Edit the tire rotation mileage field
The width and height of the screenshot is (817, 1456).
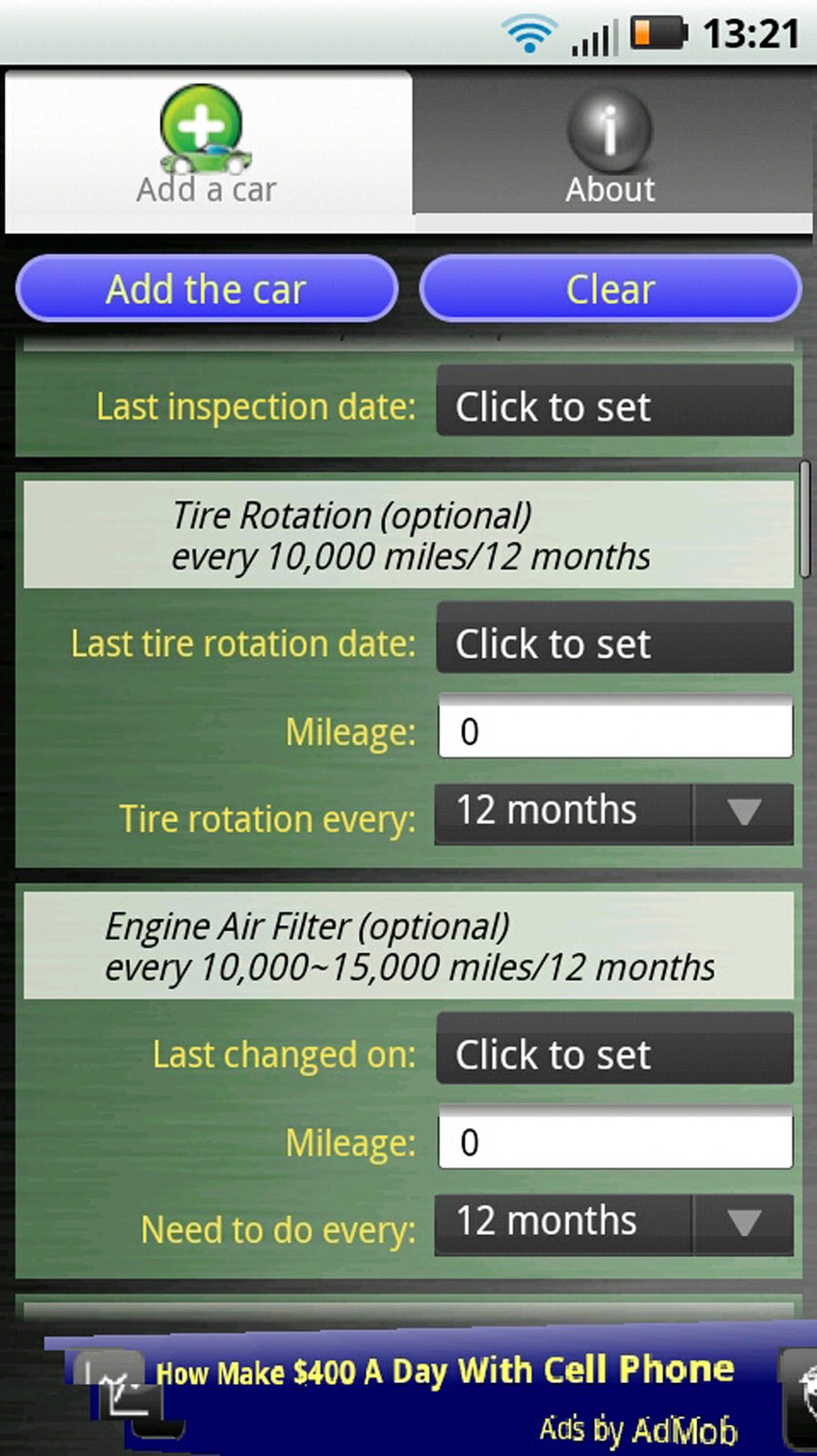[614, 729]
